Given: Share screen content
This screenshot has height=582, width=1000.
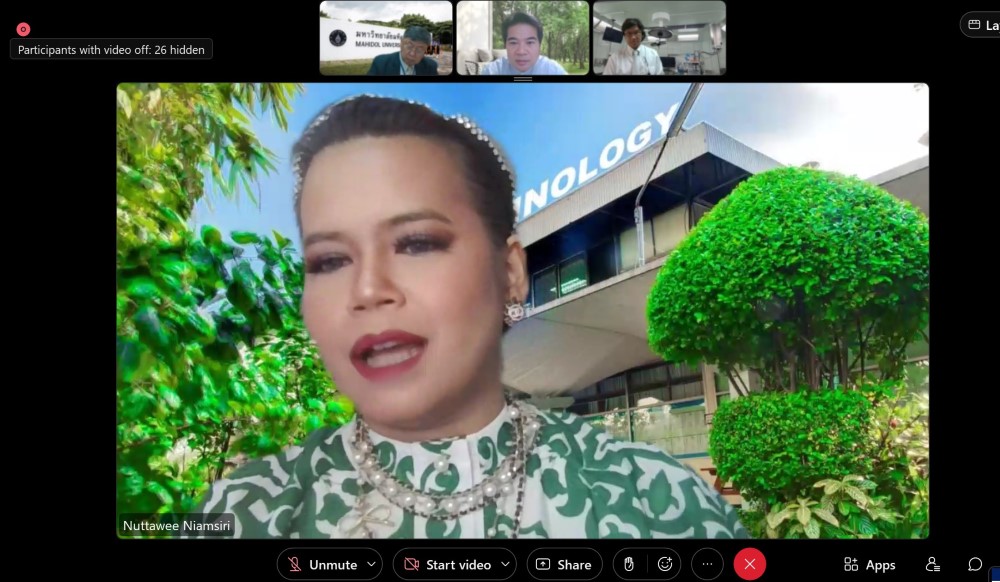Looking at the screenshot, I should coord(564,564).
